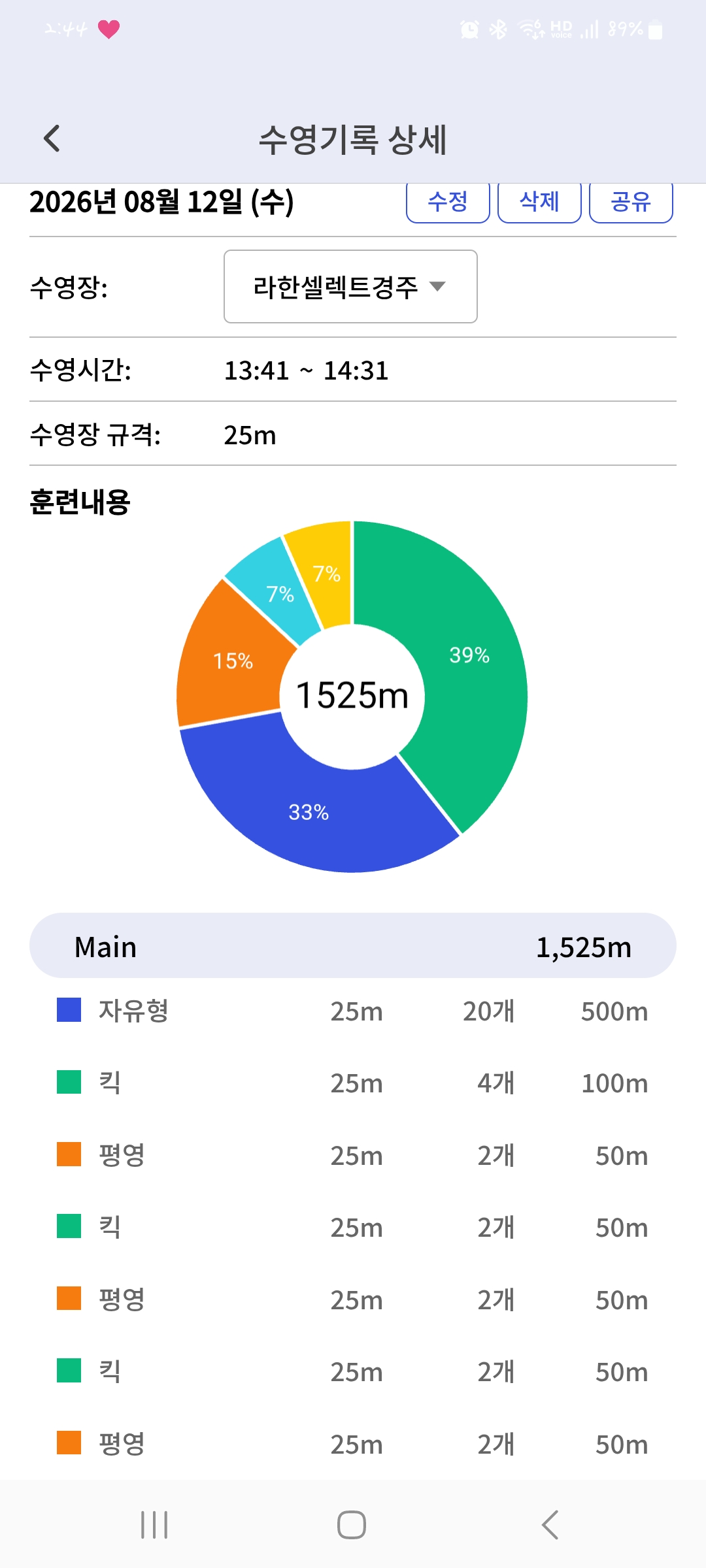This screenshot has height=1568, width=706.
Task: Go to the home screen via the navigation bar
Action: coord(352,1525)
